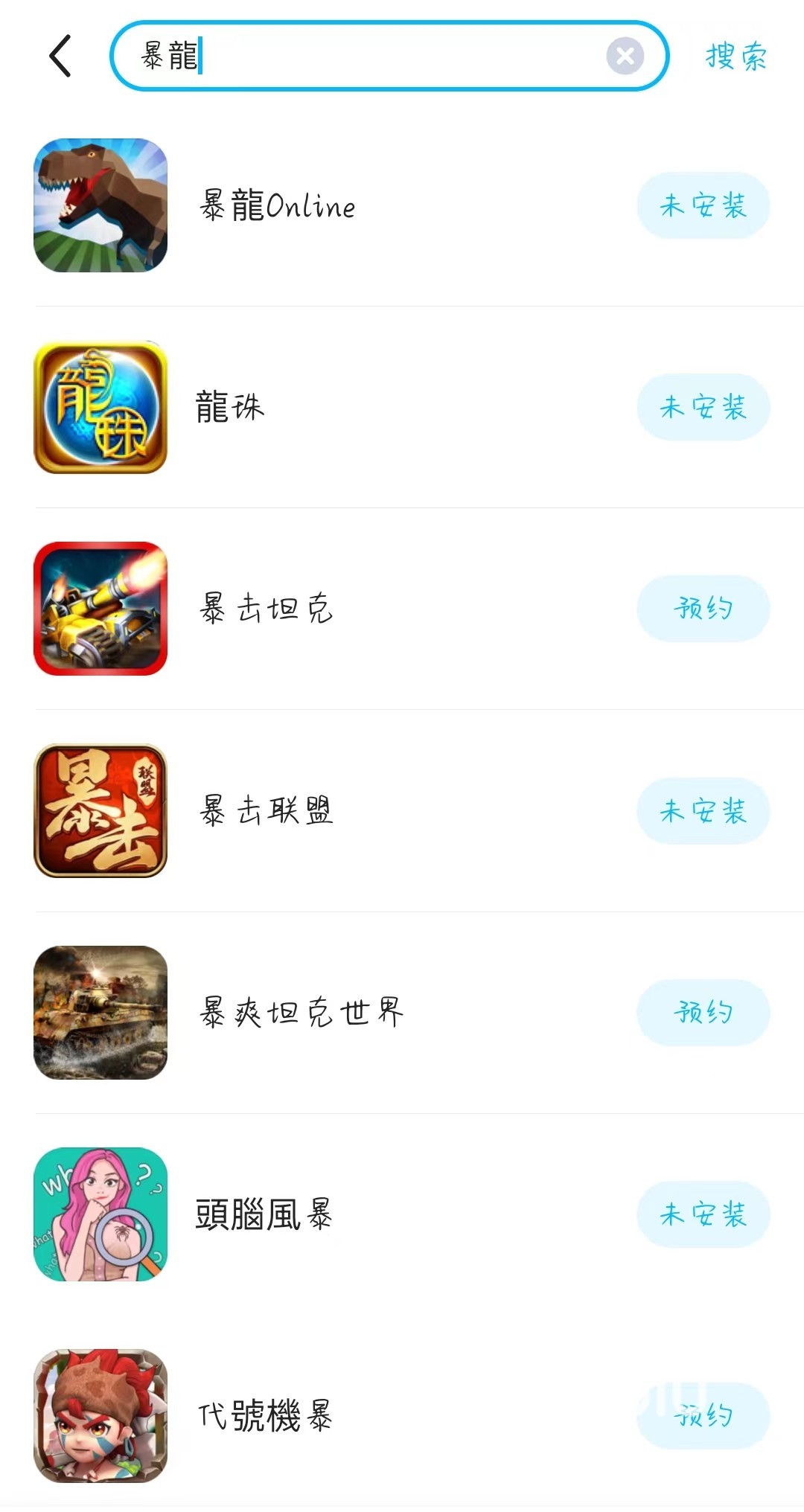Screen dimensions: 804x1512
Task: Tap 未安装 next to 頭腦風暴
Action: click(703, 1214)
